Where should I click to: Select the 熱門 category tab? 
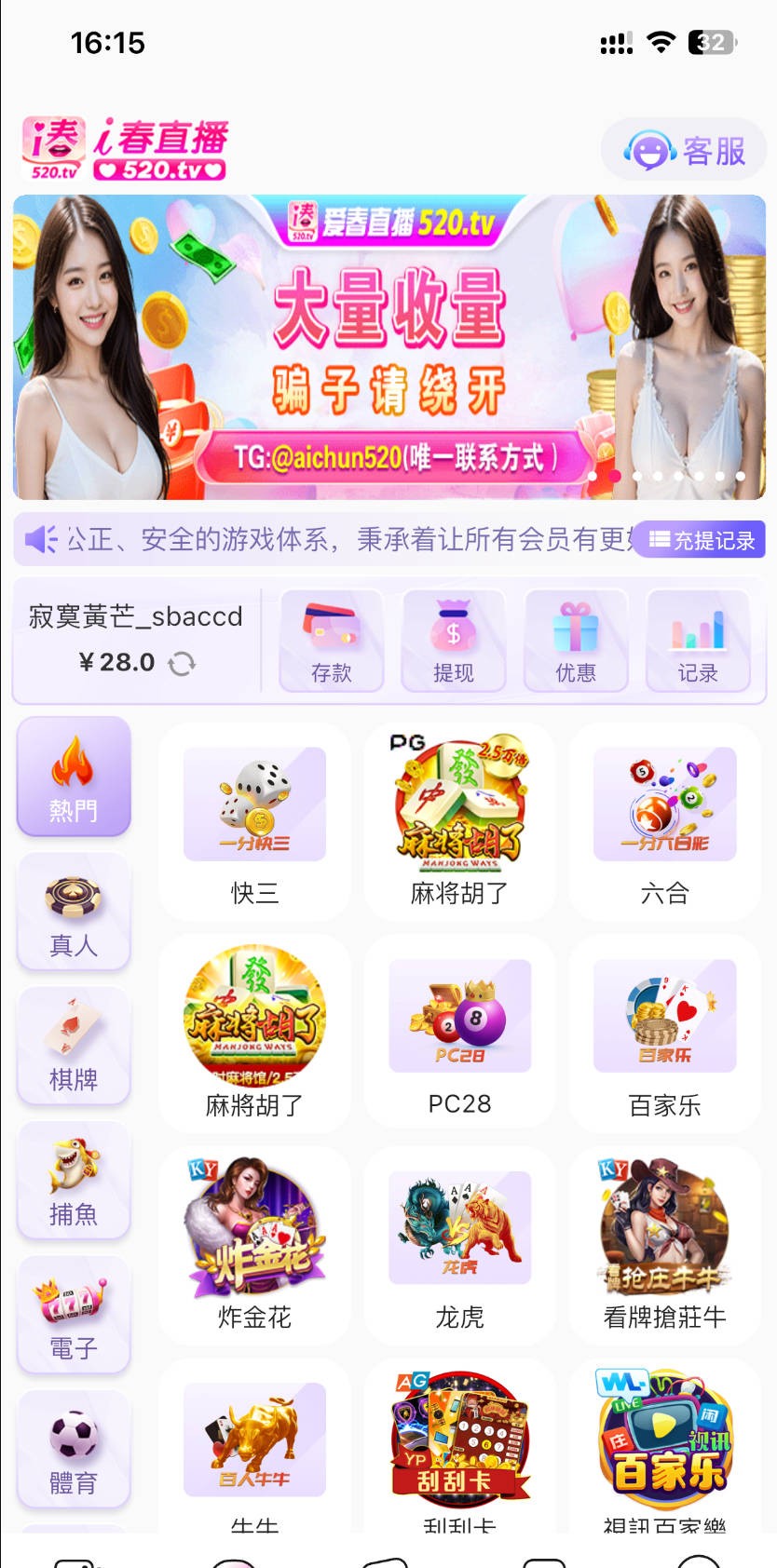[x=74, y=777]
